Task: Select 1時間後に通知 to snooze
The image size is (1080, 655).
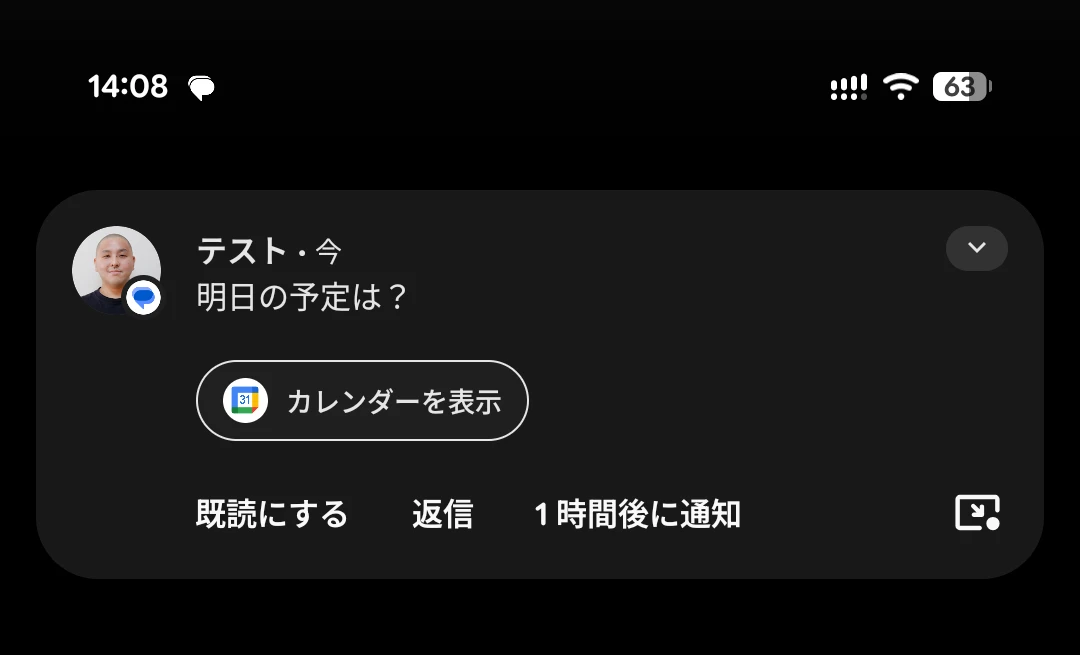Action: tap(637, 514)
